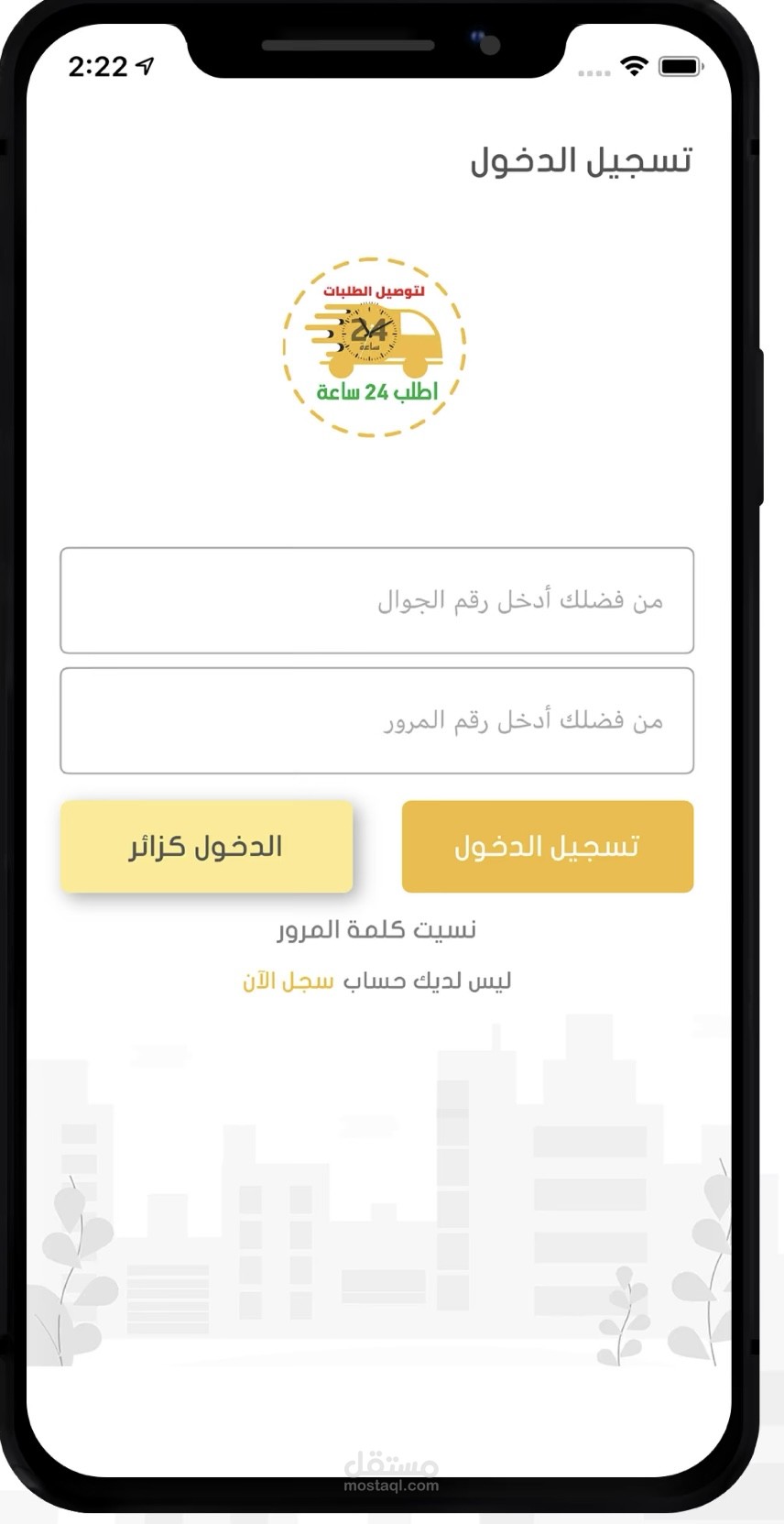784x1524 pixels.
Task: Enter as guest with الدخول كزائر
Action: tap(206, 846)
